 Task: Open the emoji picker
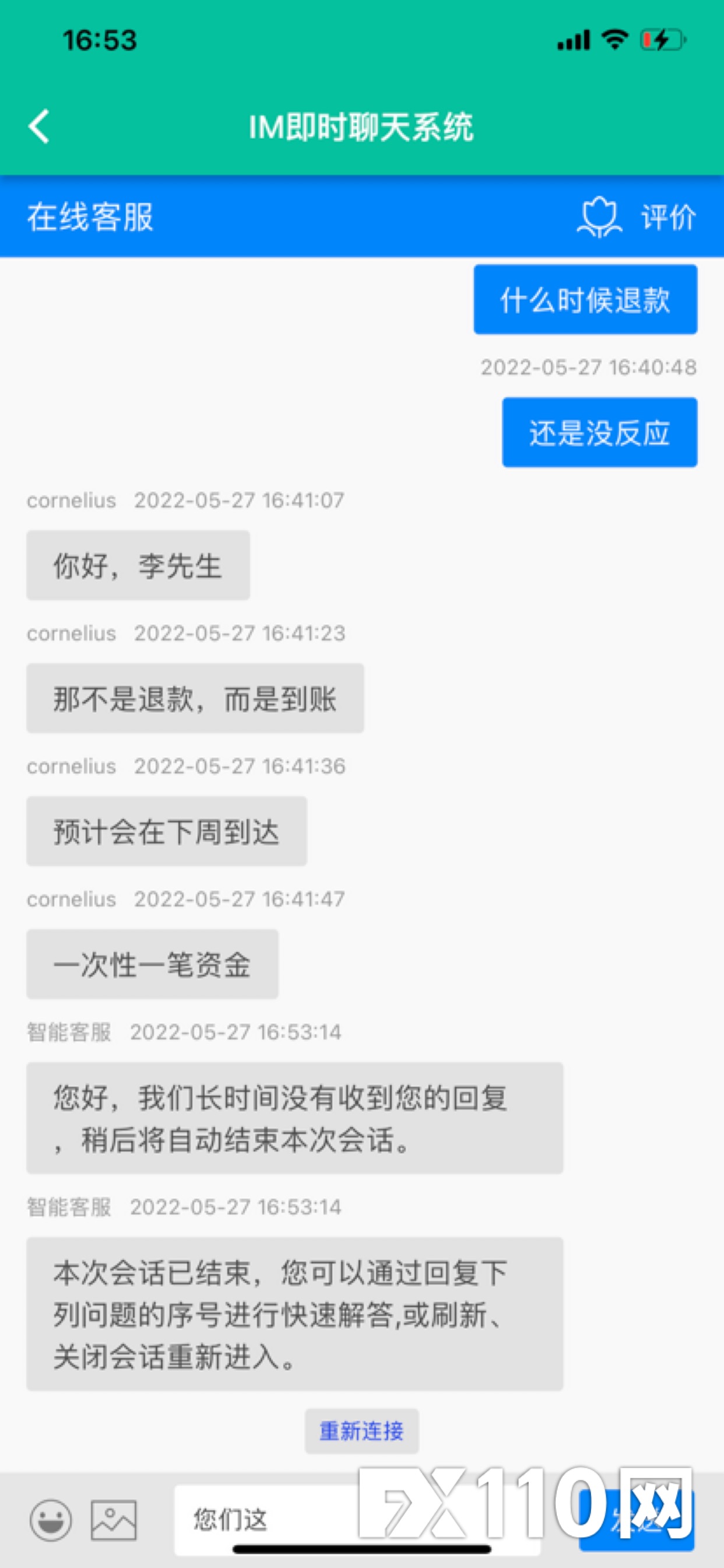point(51,1520)
